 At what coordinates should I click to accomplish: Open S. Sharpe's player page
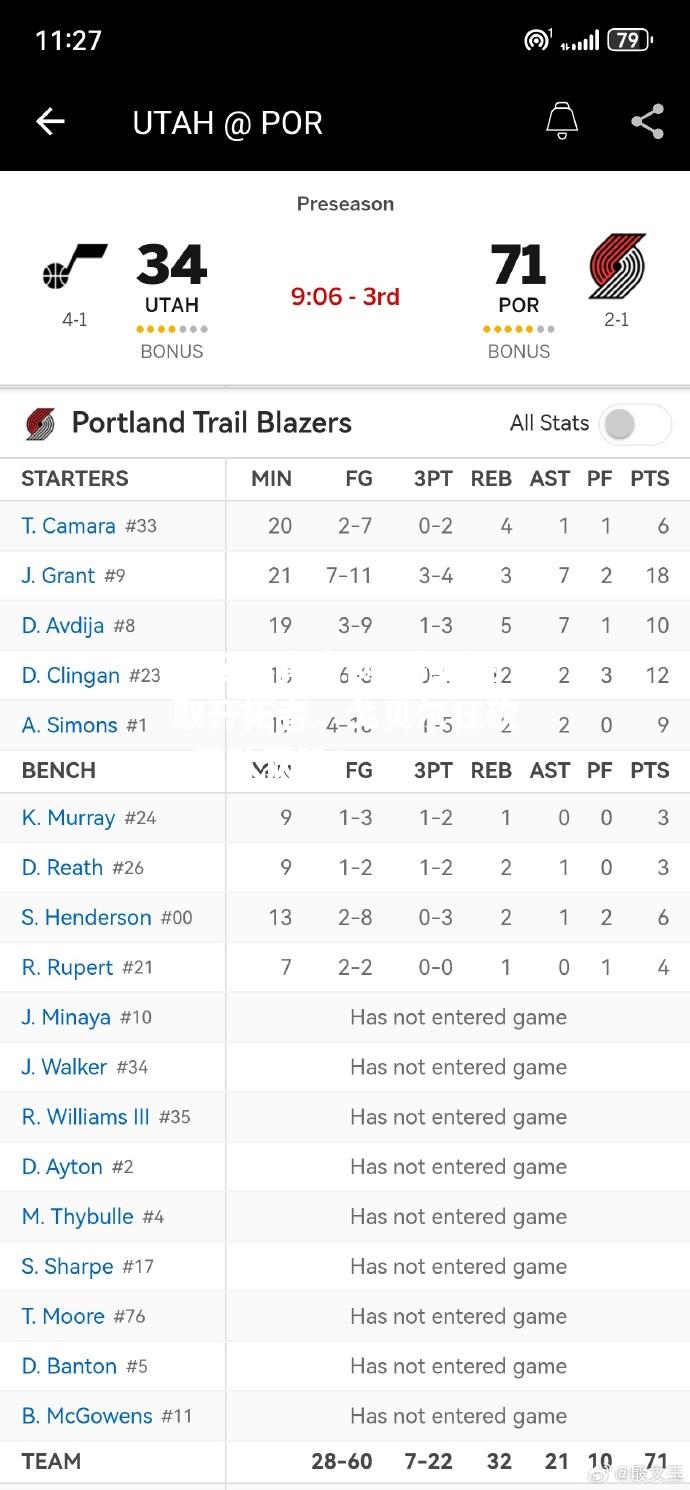68,1267
